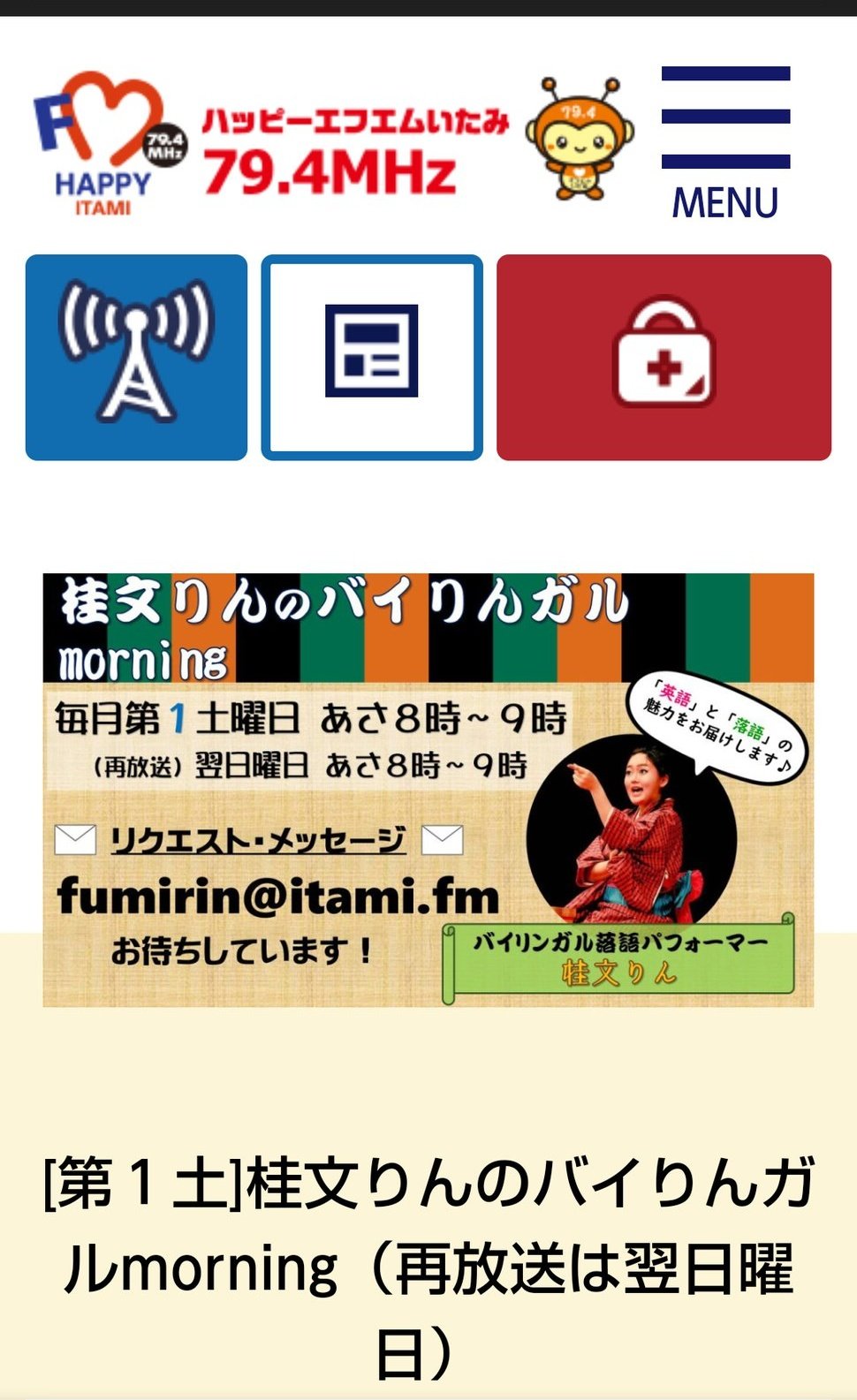Tap the blue radio tower button
Image resolution: width=857 pixels, height=1400 pixels.
tap(136, 358)
